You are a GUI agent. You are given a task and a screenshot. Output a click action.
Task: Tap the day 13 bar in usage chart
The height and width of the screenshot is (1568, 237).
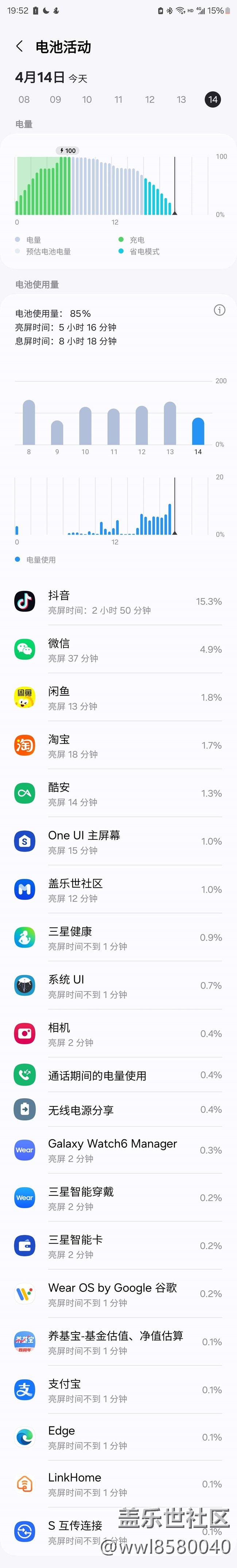(x=170, y=424)
